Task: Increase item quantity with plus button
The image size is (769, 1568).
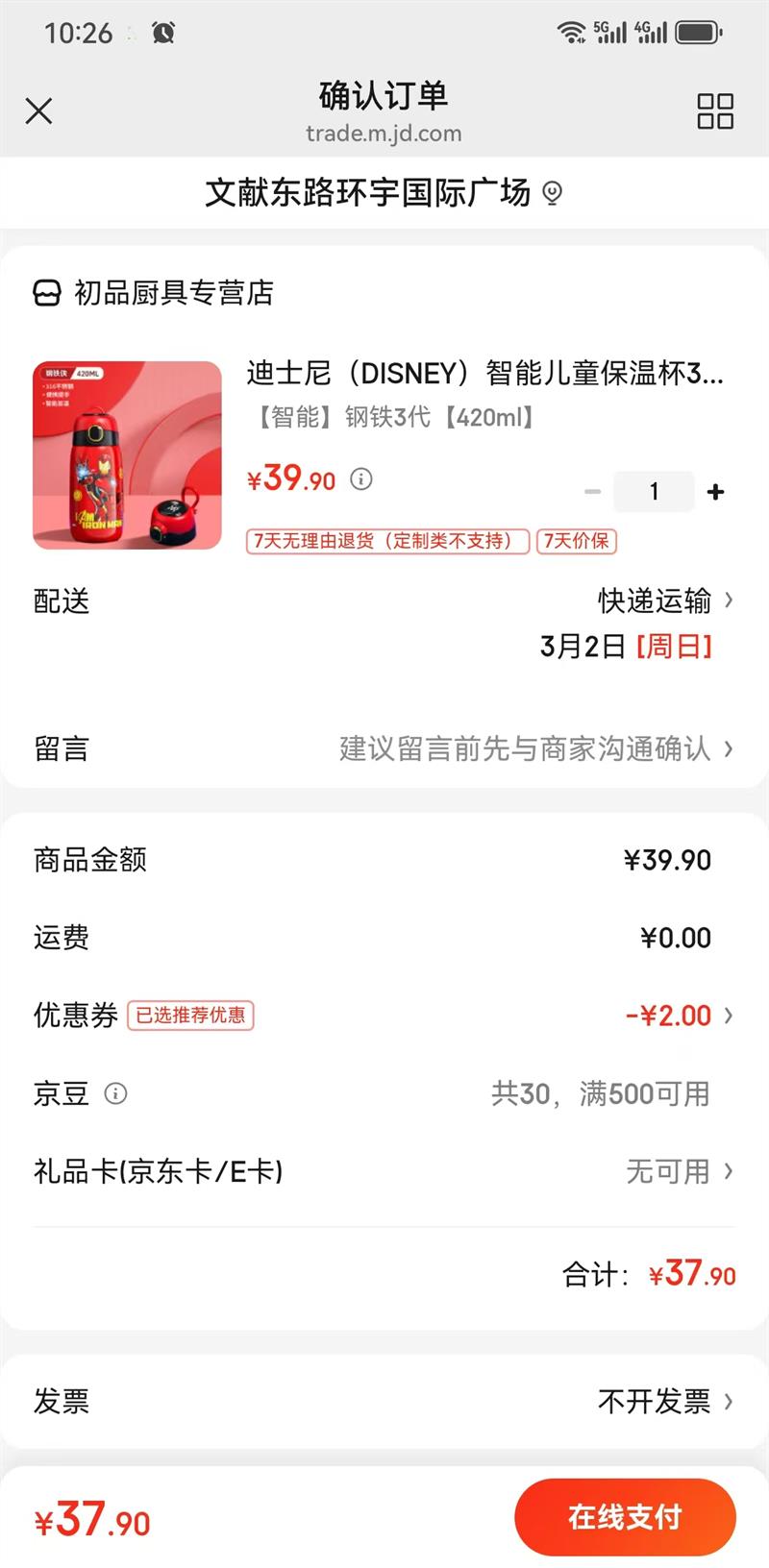Action: click(x=715, y=491)
